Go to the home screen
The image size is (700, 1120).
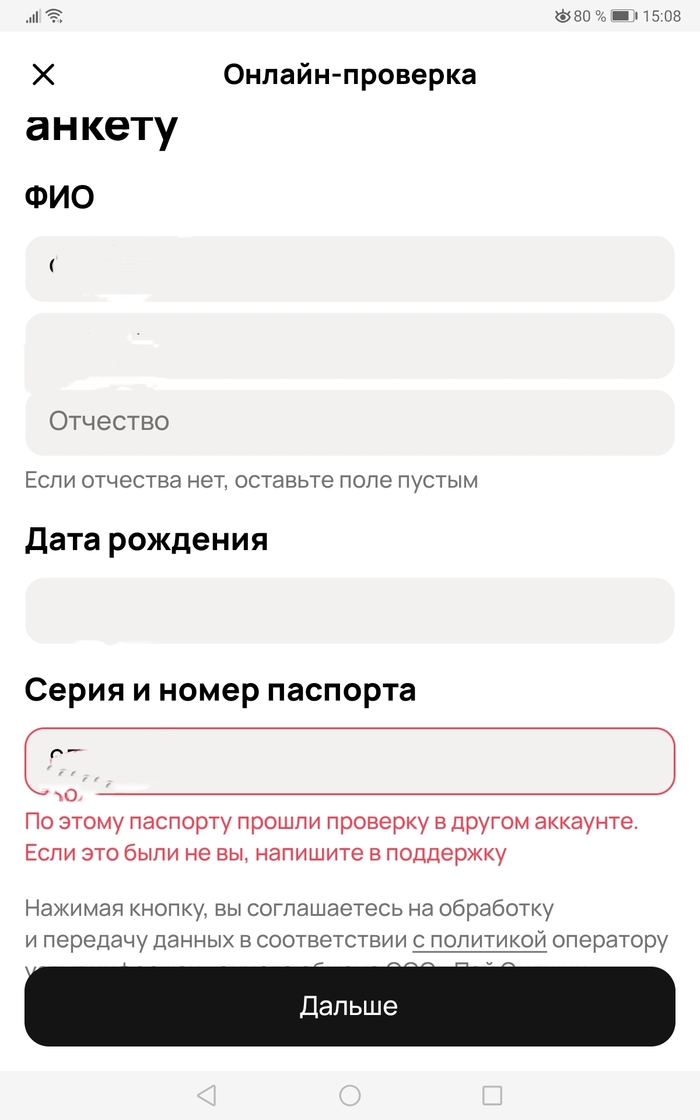[350, 1095]
